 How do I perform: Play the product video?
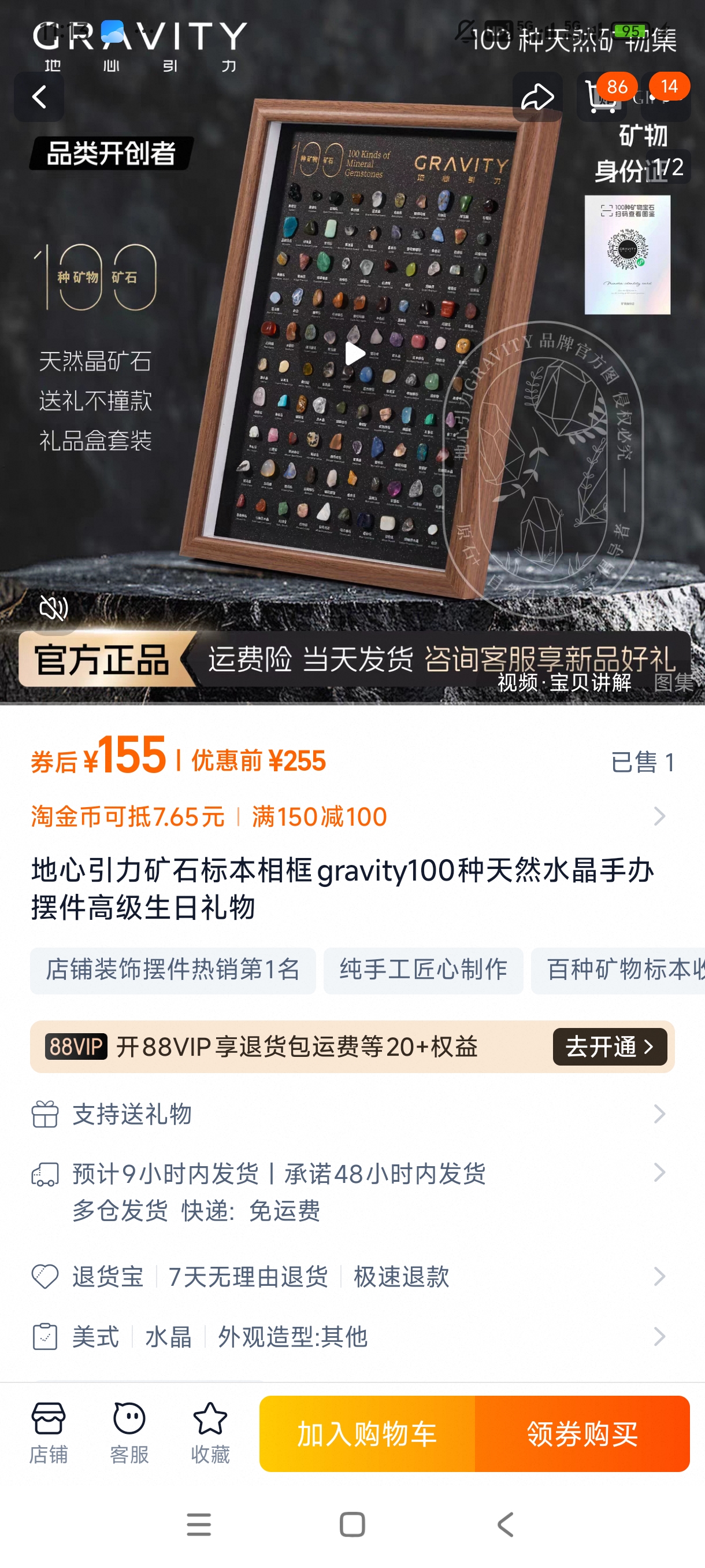coord(354,354)
